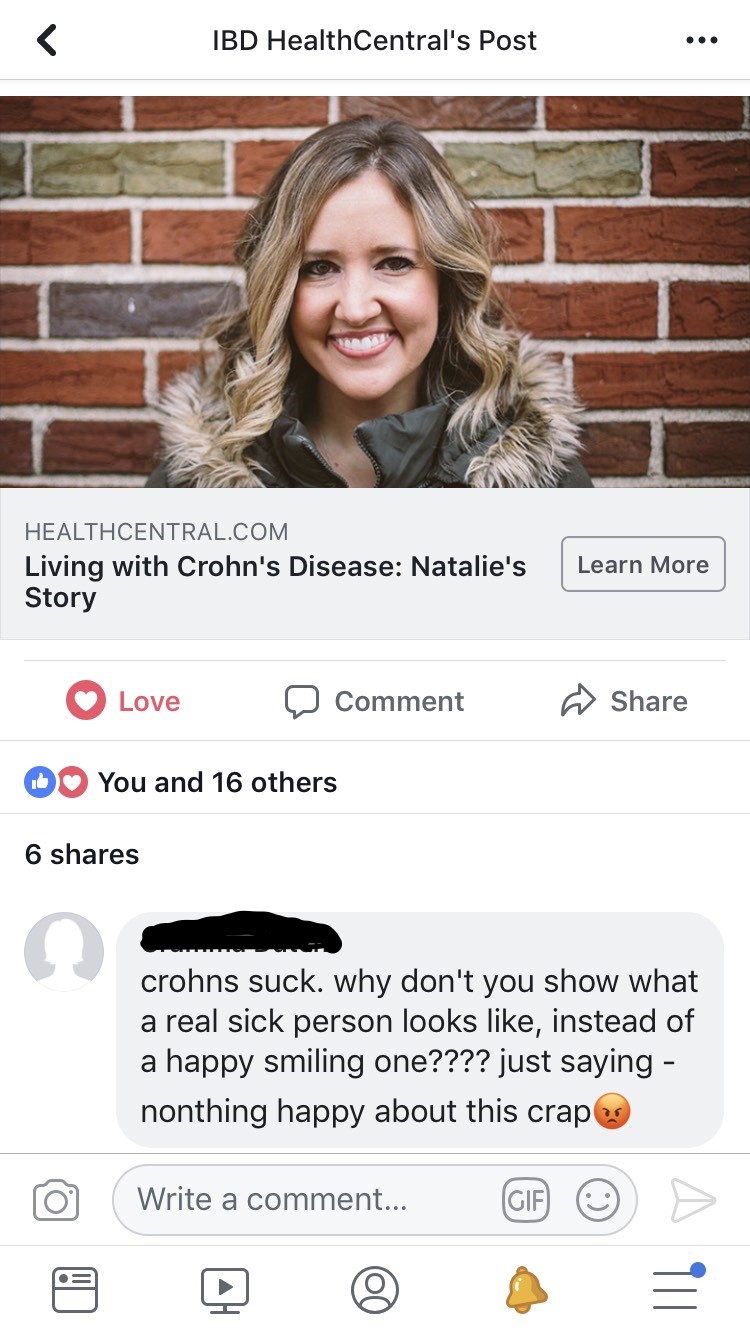
Task: Remove your Love reaction on the post
Action: [x=122, y=701]
